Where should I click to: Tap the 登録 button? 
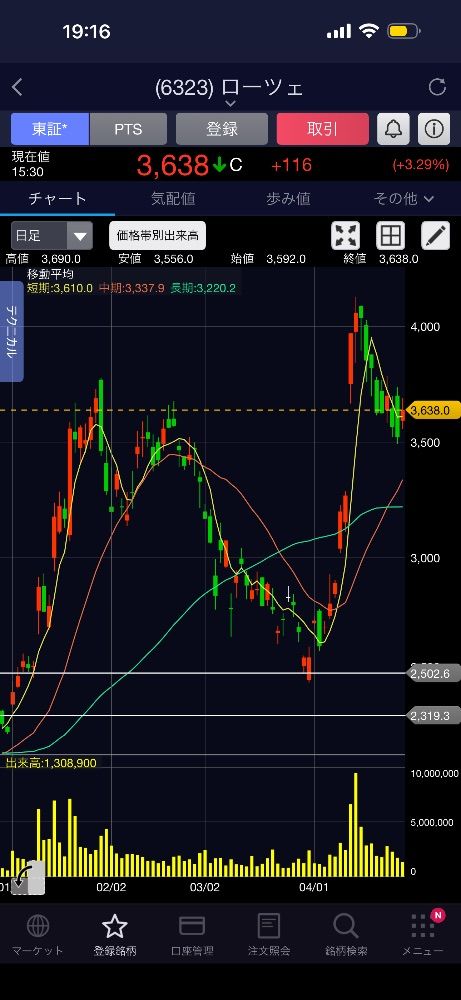[222, 129]
